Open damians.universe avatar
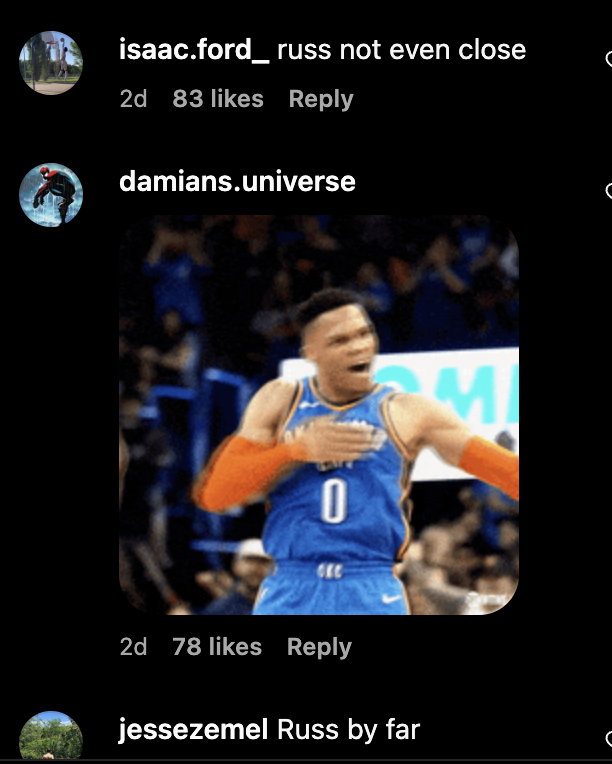612x764 pixels. pyautogui.click(x=51, y=194)
